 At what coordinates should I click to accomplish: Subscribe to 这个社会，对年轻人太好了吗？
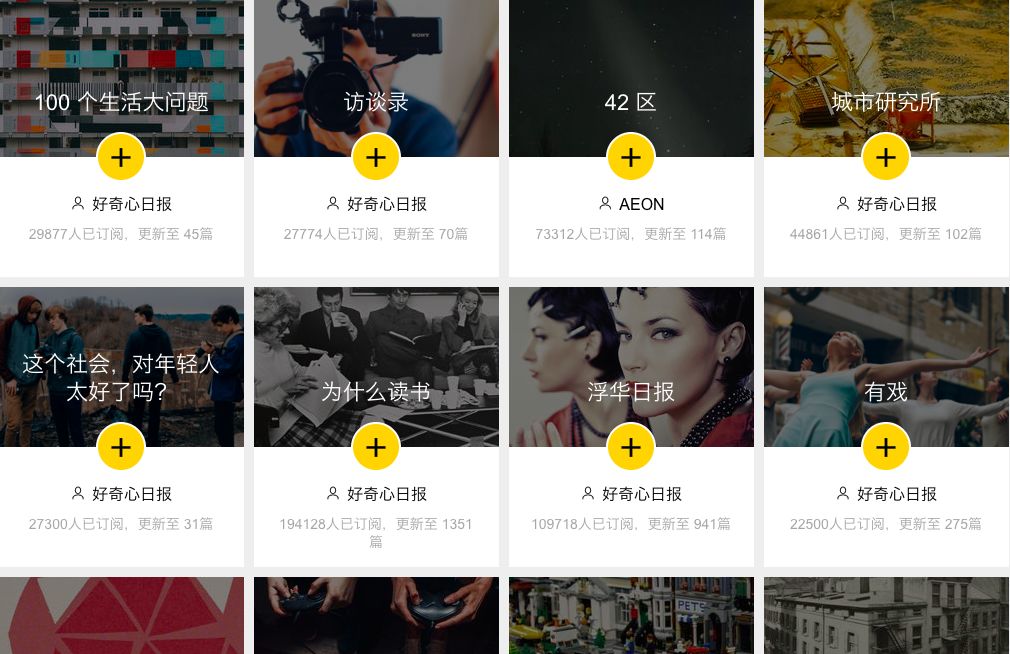point(121,447)
